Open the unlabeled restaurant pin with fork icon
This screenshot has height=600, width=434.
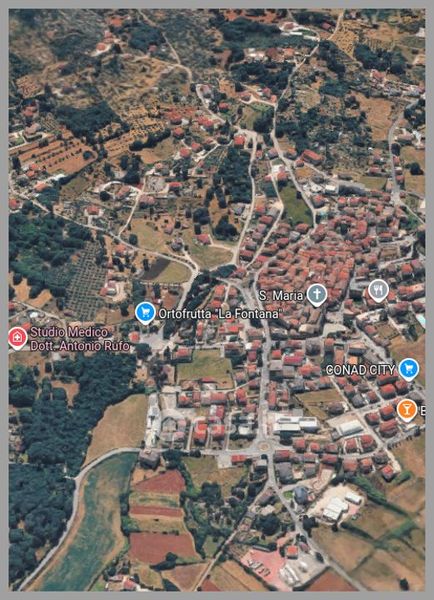[x=378, y=290]
